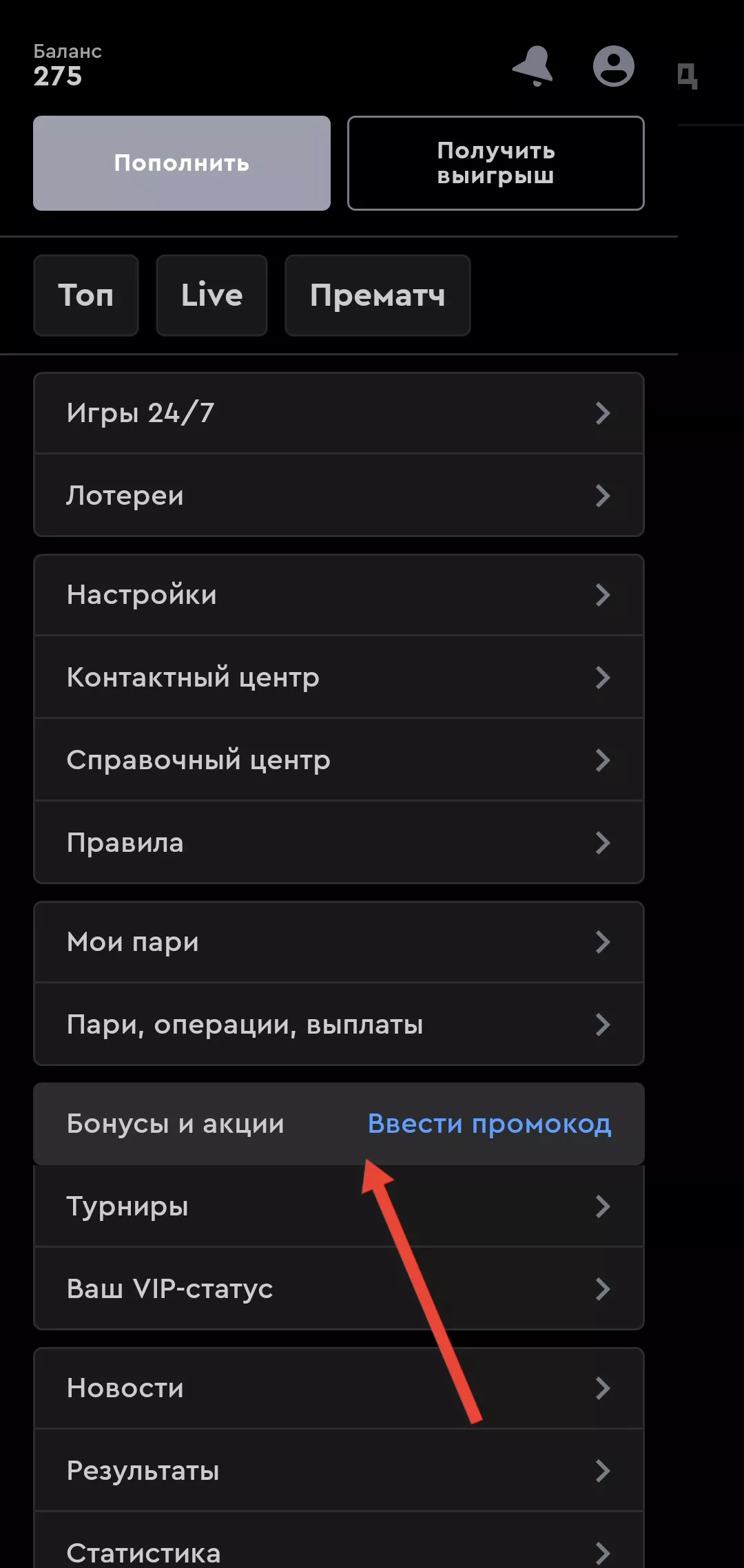Open Настройки settings
Image resolution: width=744 pixels, height=1568 pixels.
(338, 595)
